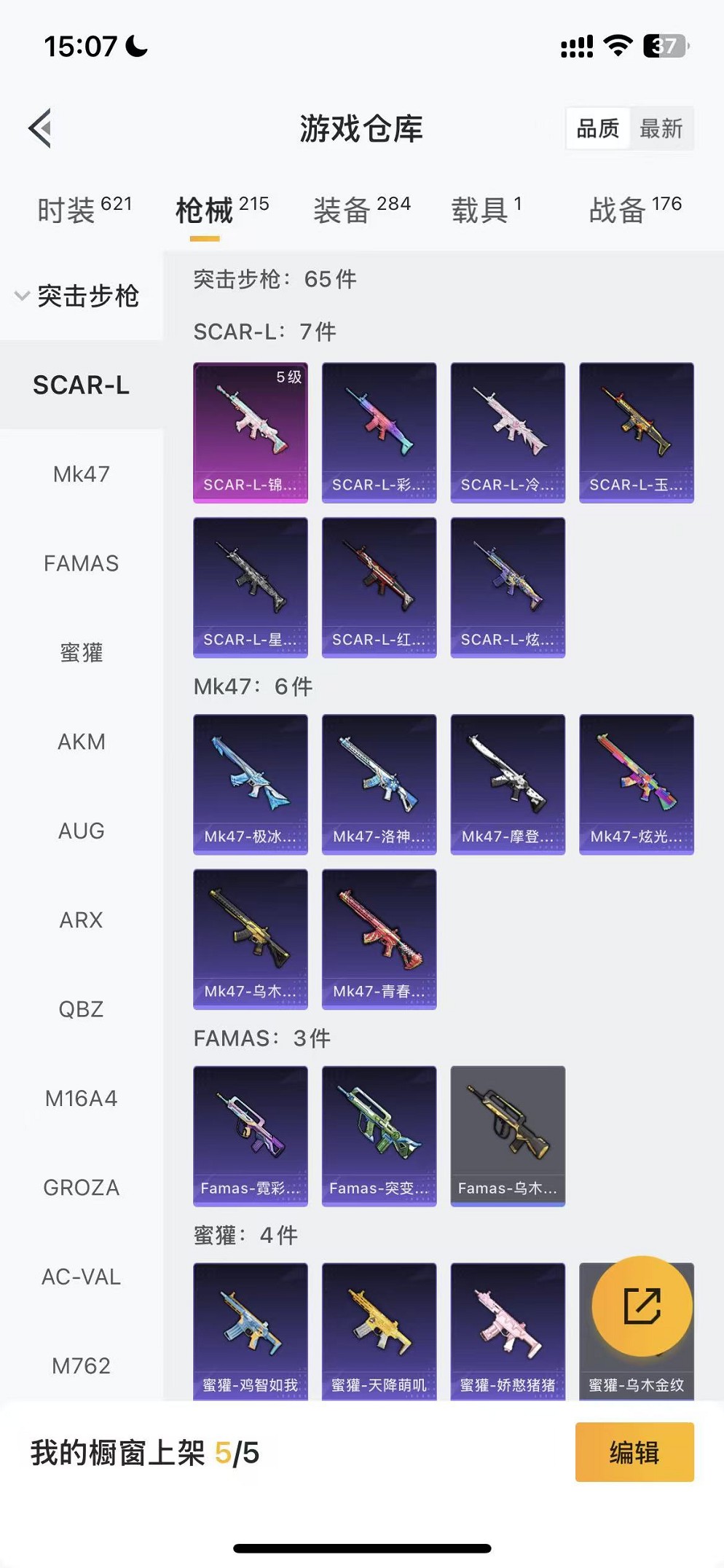Select M16A4 in the side list
Viewport: 724px width, 1568px height.
[x=81, y=1098]
